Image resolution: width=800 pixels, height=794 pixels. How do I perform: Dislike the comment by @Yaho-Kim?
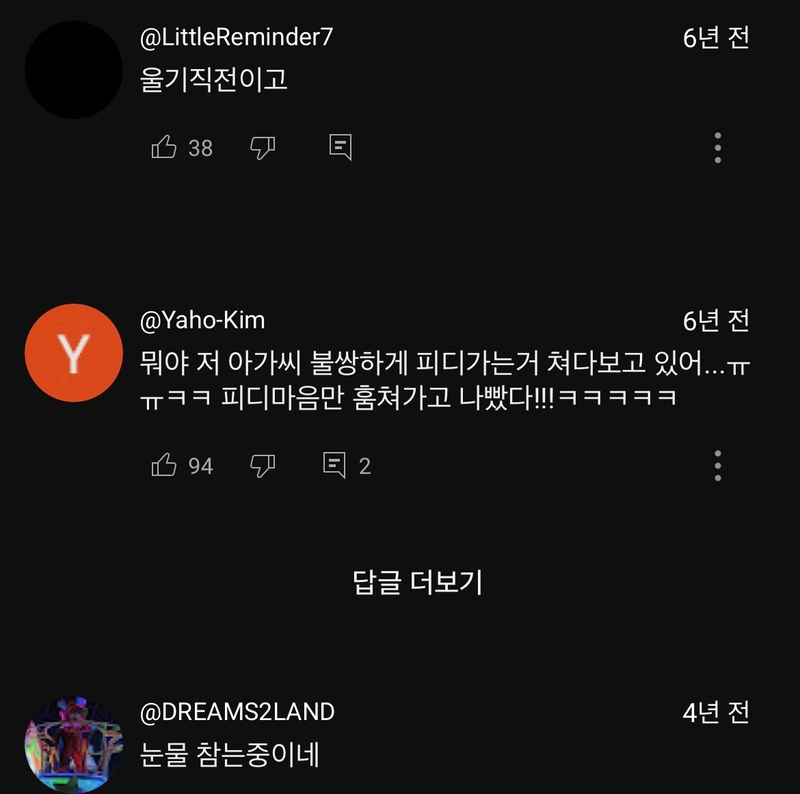click(262, 465)
